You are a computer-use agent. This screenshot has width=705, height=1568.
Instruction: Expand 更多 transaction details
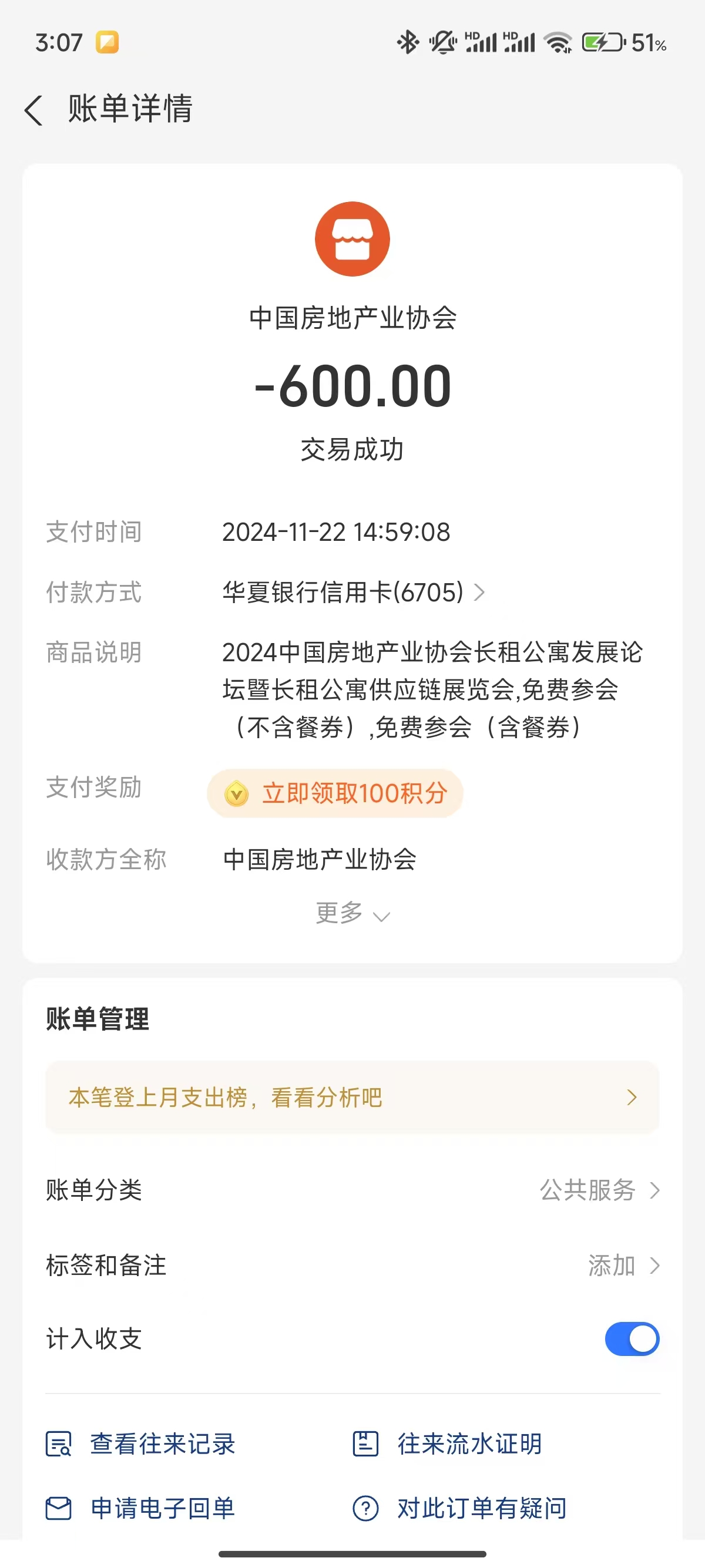click(x=352, y=913)
